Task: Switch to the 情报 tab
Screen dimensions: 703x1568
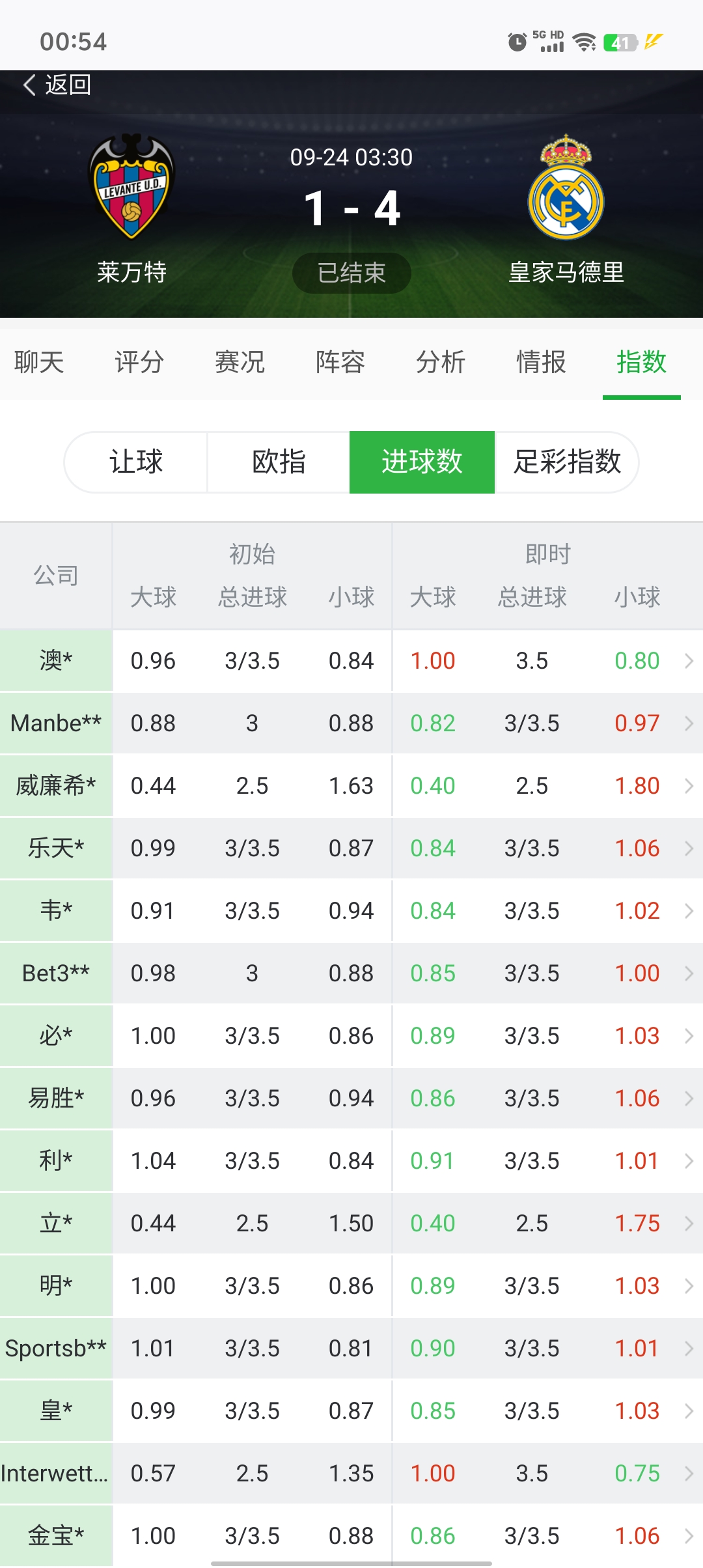Action: [541, 362]
